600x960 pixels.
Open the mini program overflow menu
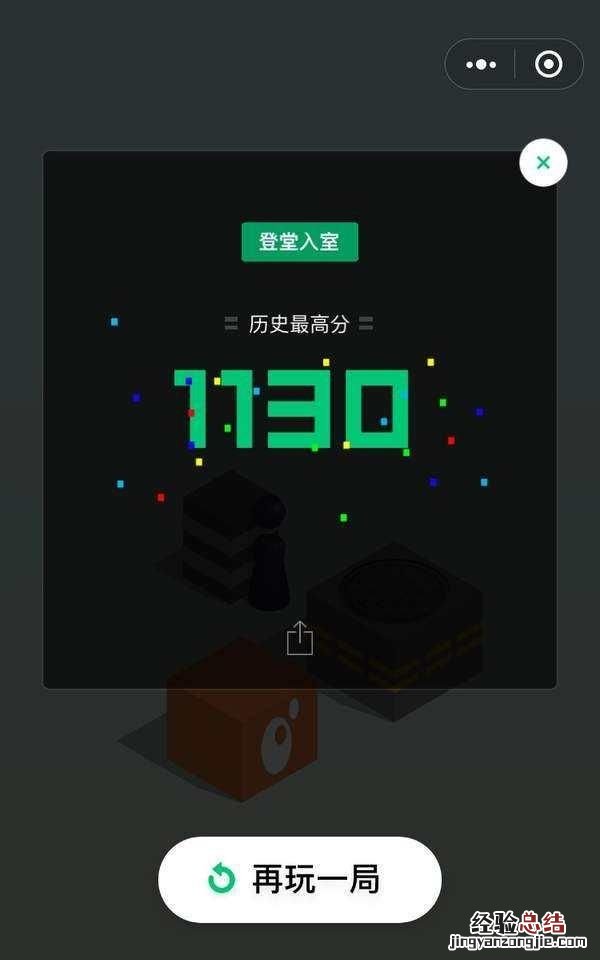pyautogui.click(x=481, y=65)
